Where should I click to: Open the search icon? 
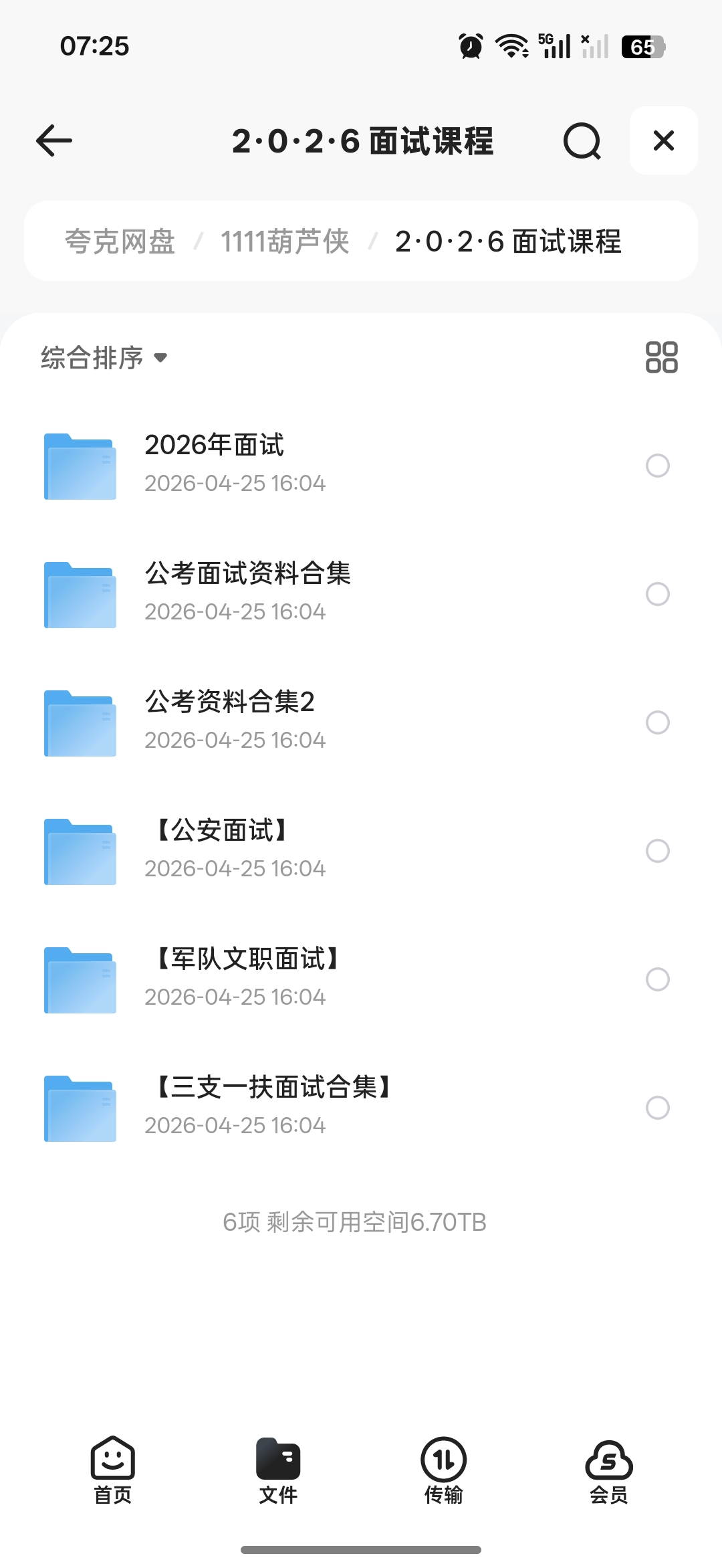pyautogui.click(x=581, y=140)
